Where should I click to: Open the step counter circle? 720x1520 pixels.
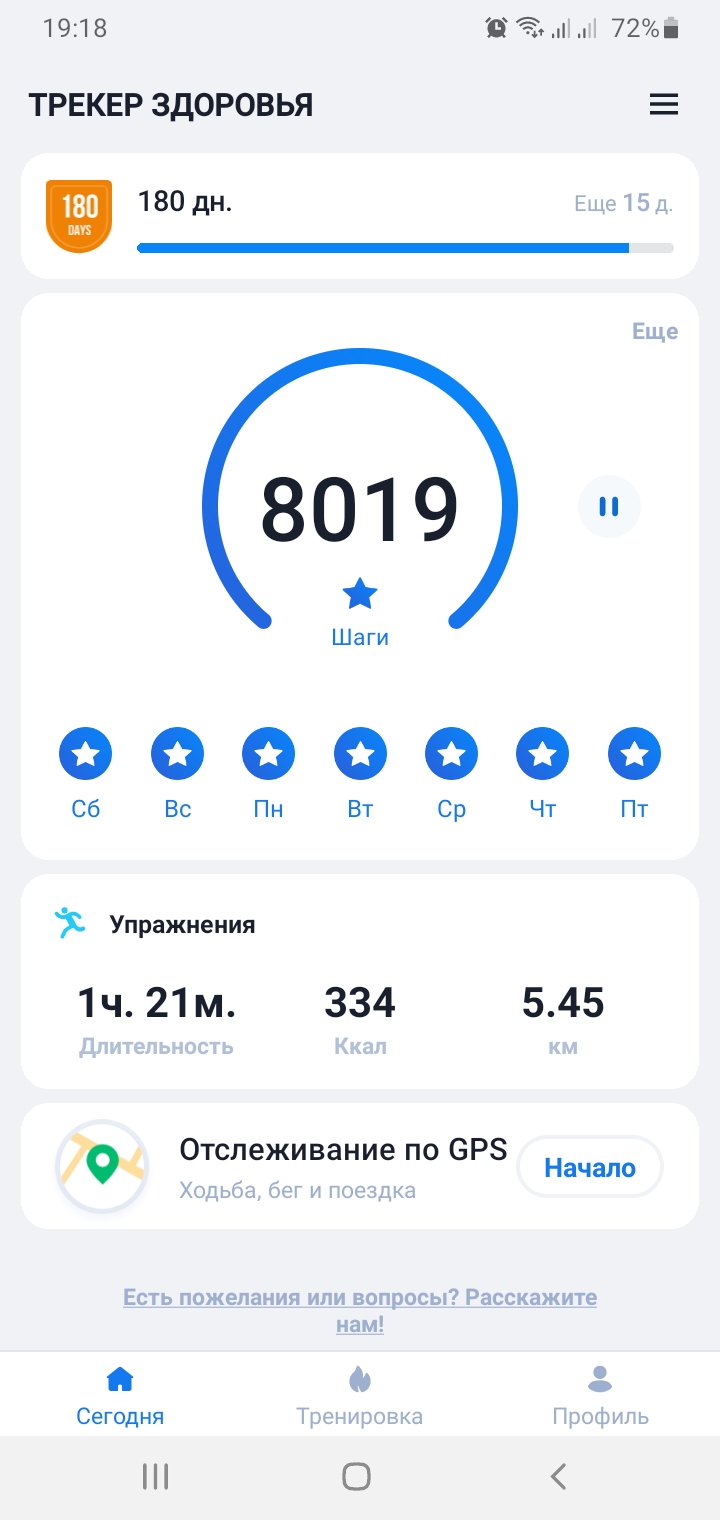point(360,508)
